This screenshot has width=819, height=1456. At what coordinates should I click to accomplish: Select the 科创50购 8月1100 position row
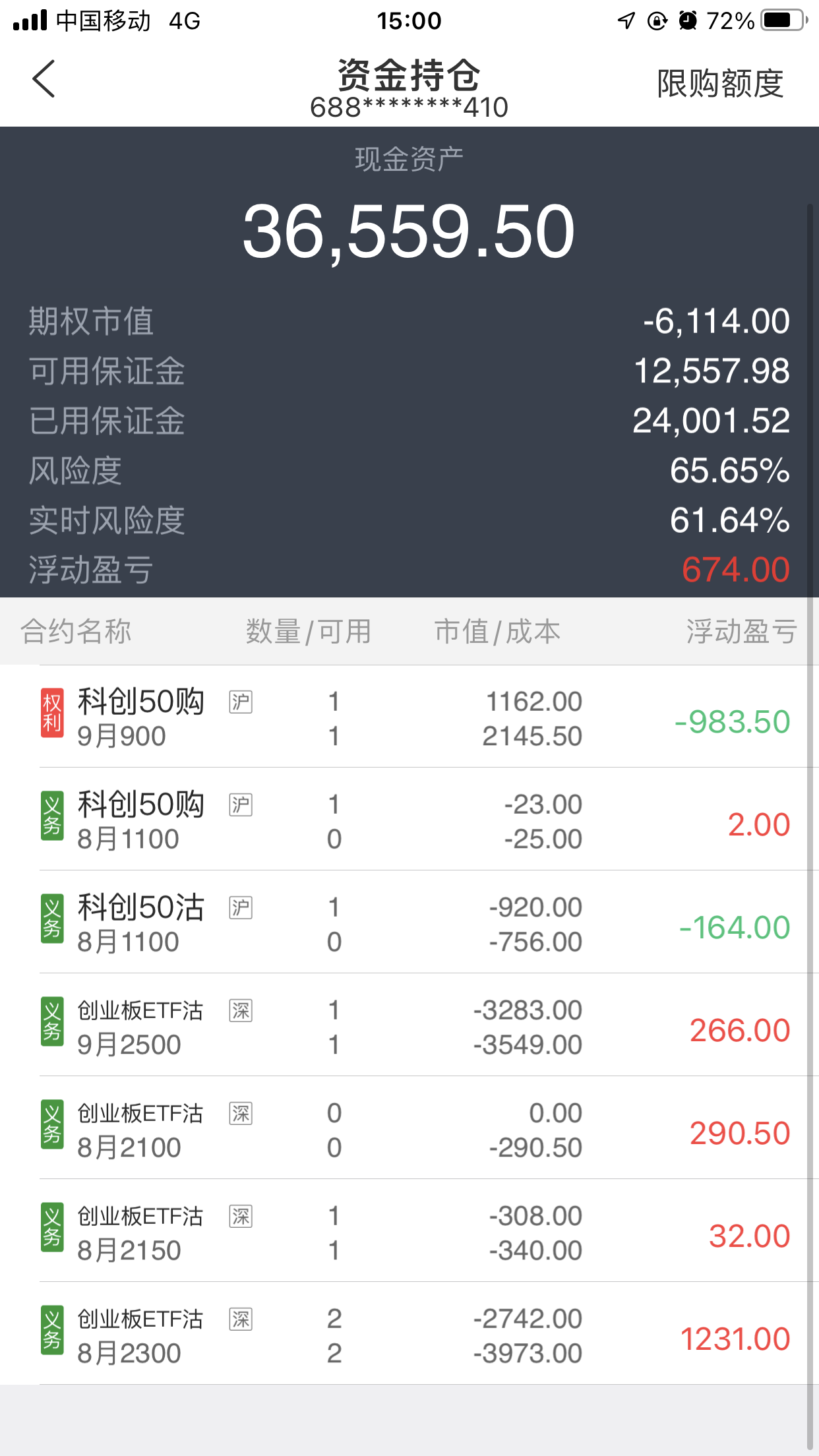pos(409,820)
